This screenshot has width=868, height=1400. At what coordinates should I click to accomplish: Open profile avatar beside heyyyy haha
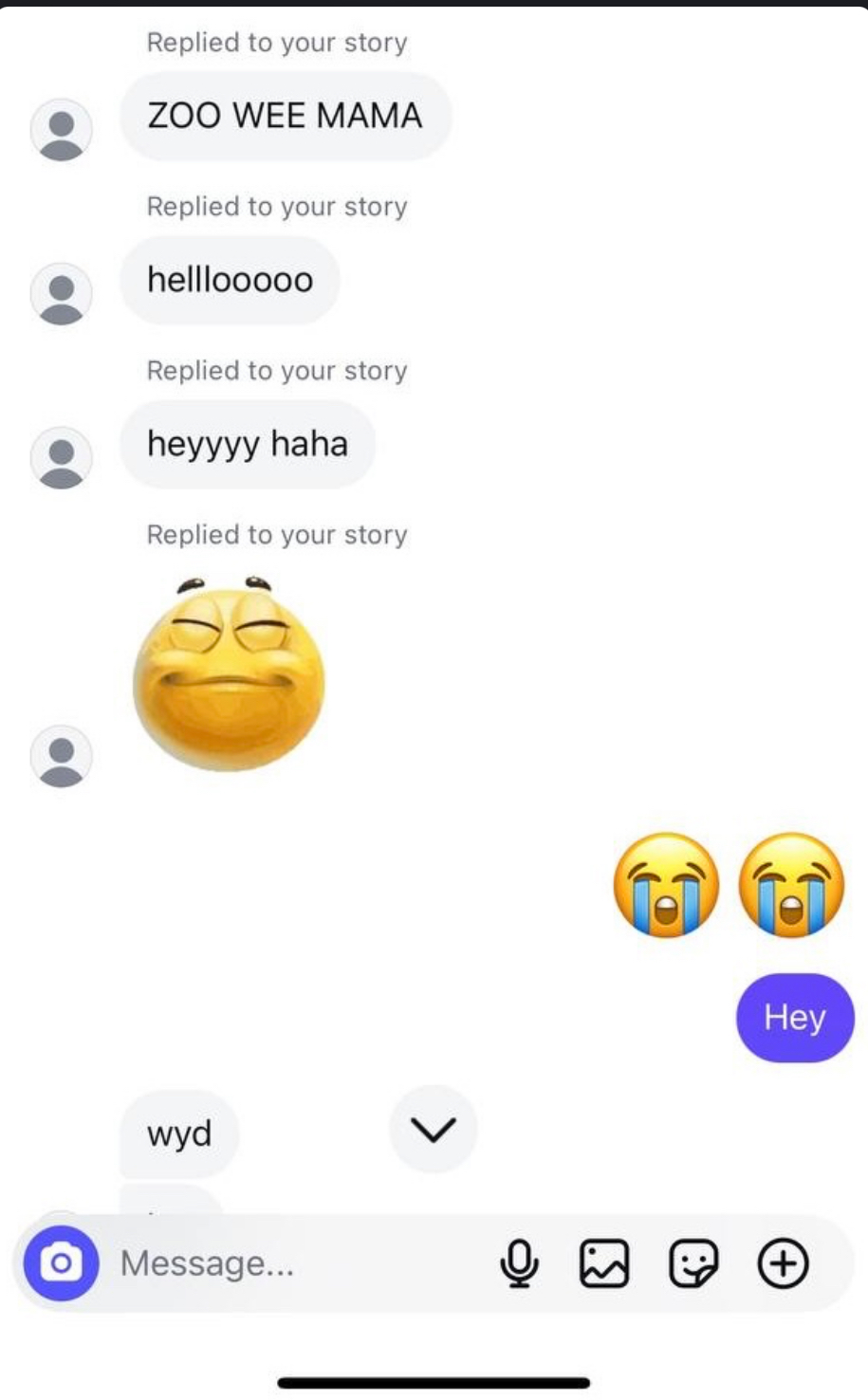62,458
